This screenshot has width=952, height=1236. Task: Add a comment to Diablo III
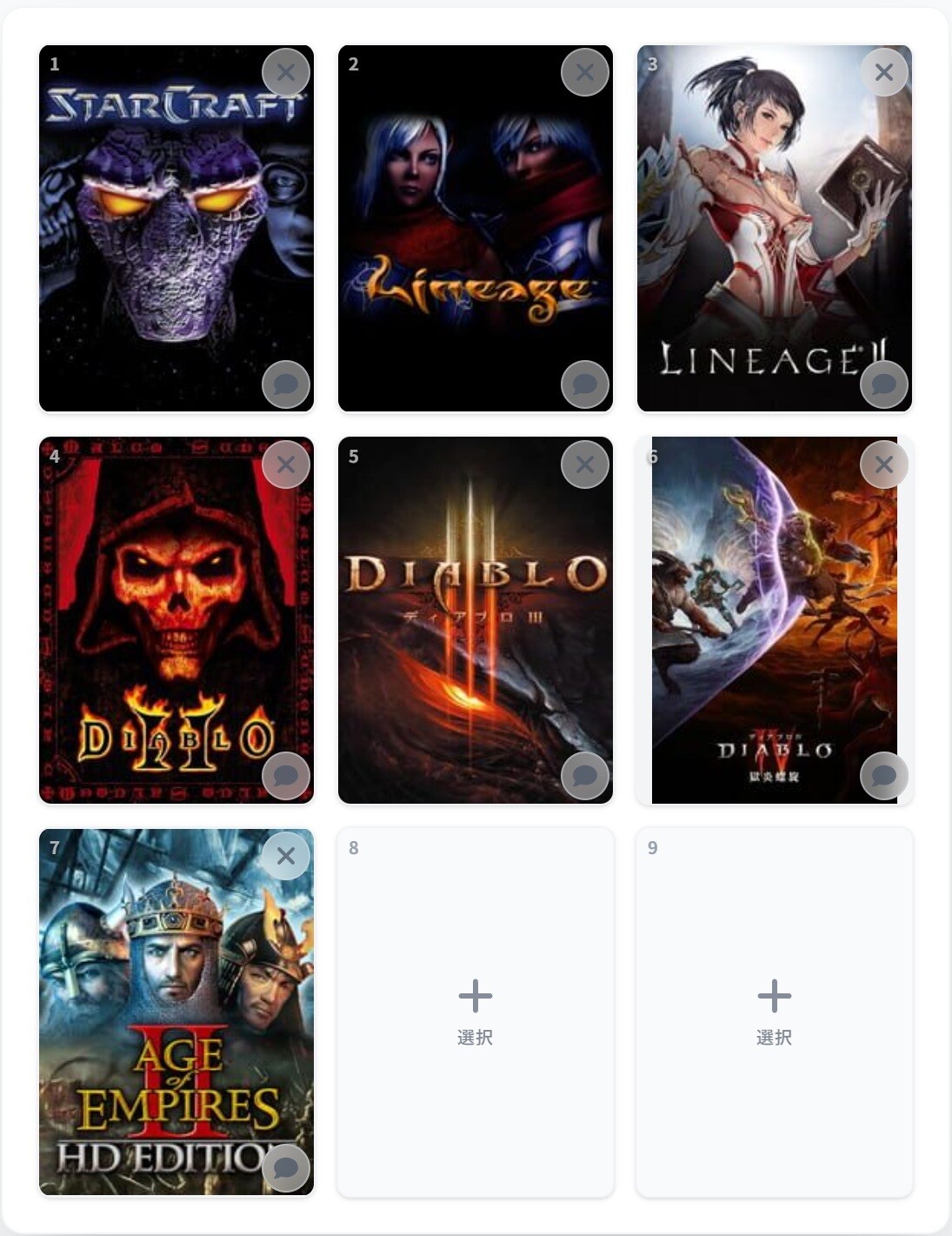point(585,776)
